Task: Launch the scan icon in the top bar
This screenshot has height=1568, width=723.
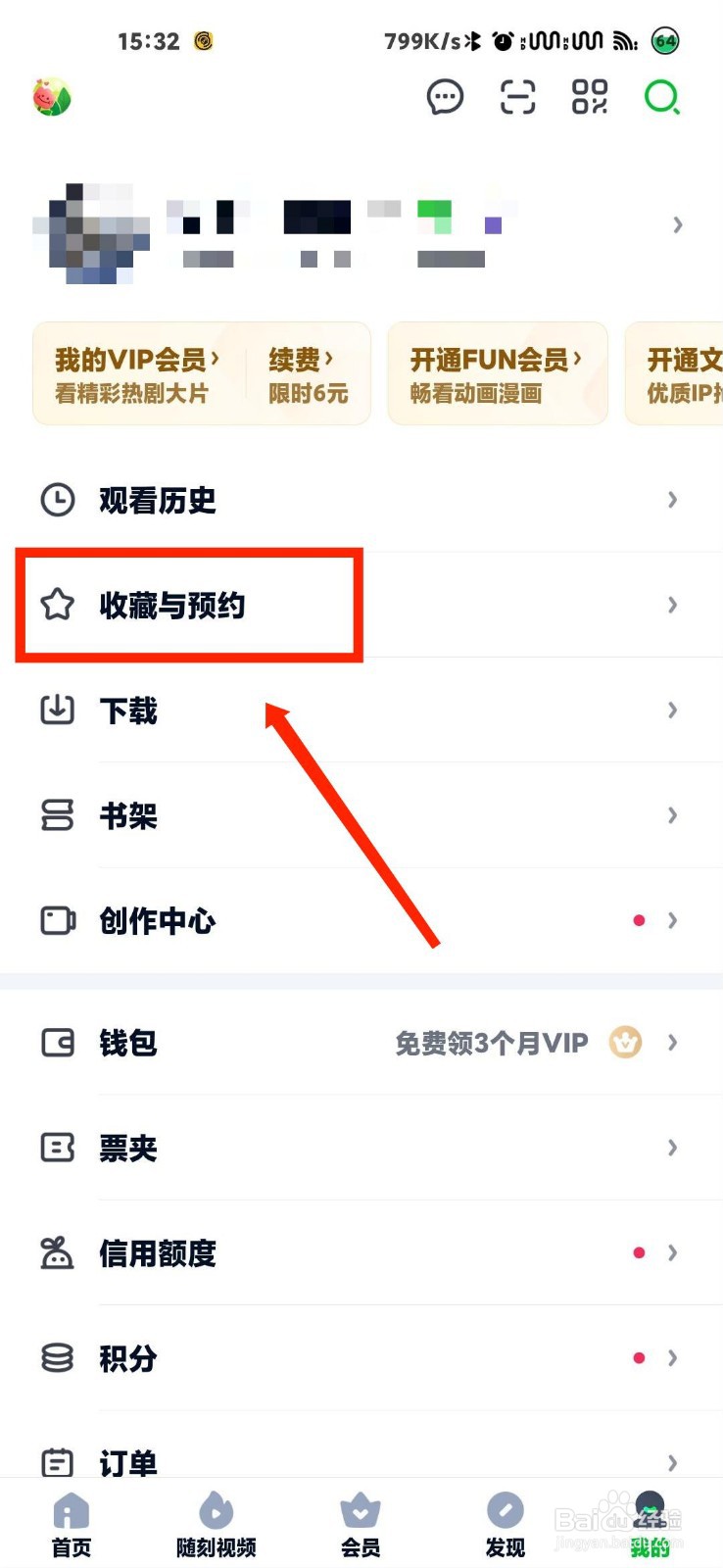Action: (516, 97)
